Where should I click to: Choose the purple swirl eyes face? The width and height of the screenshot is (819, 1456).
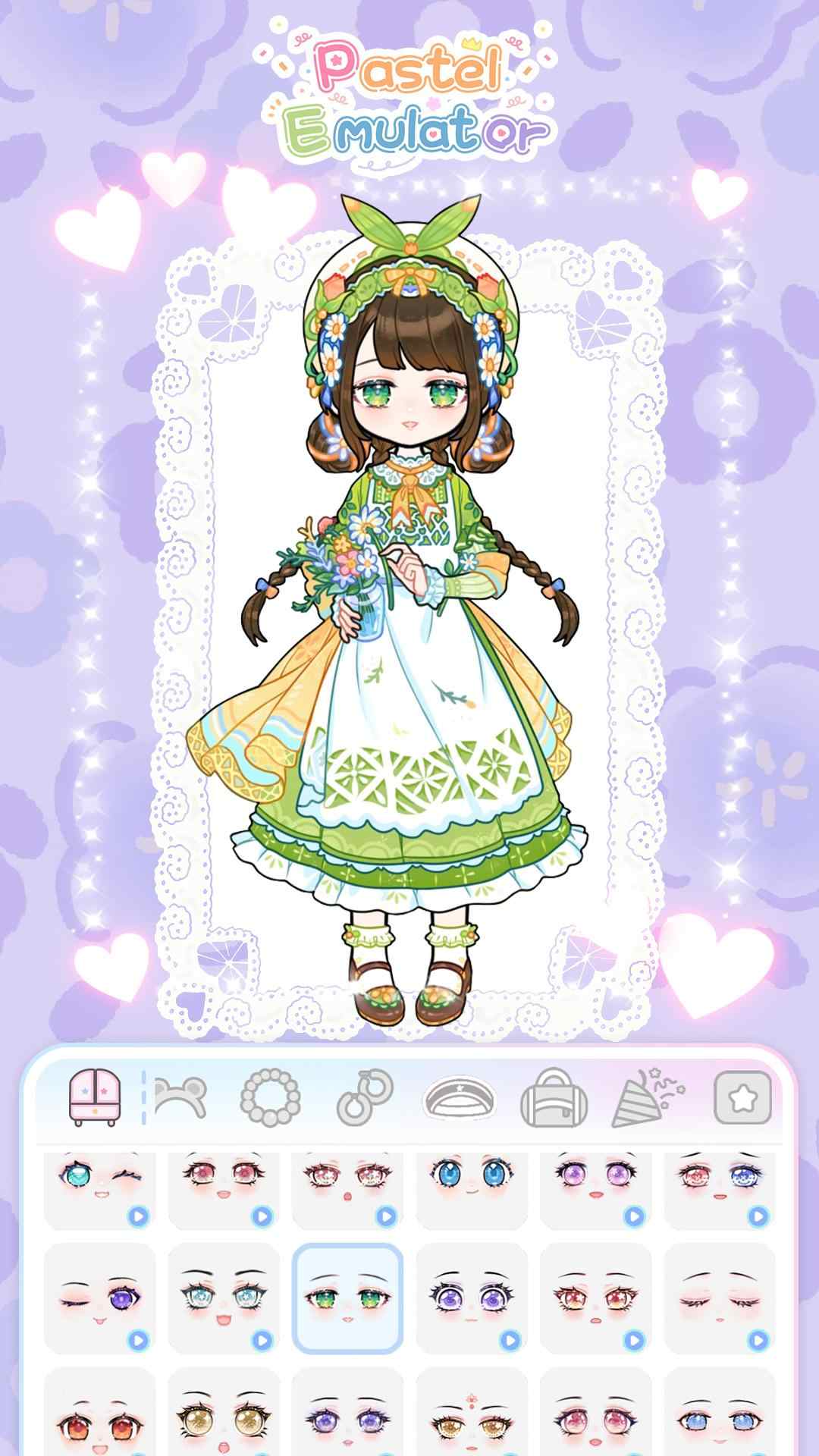click(472, 1299)
